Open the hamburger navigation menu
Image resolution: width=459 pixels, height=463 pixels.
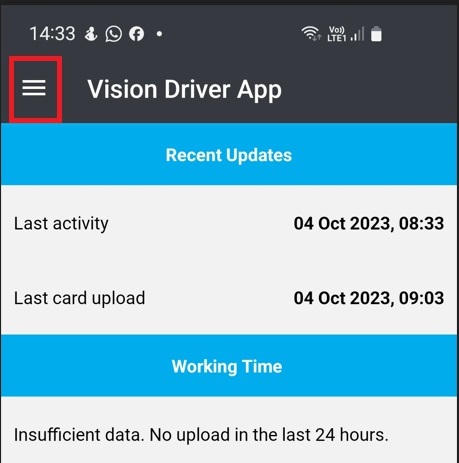point(34,88)
